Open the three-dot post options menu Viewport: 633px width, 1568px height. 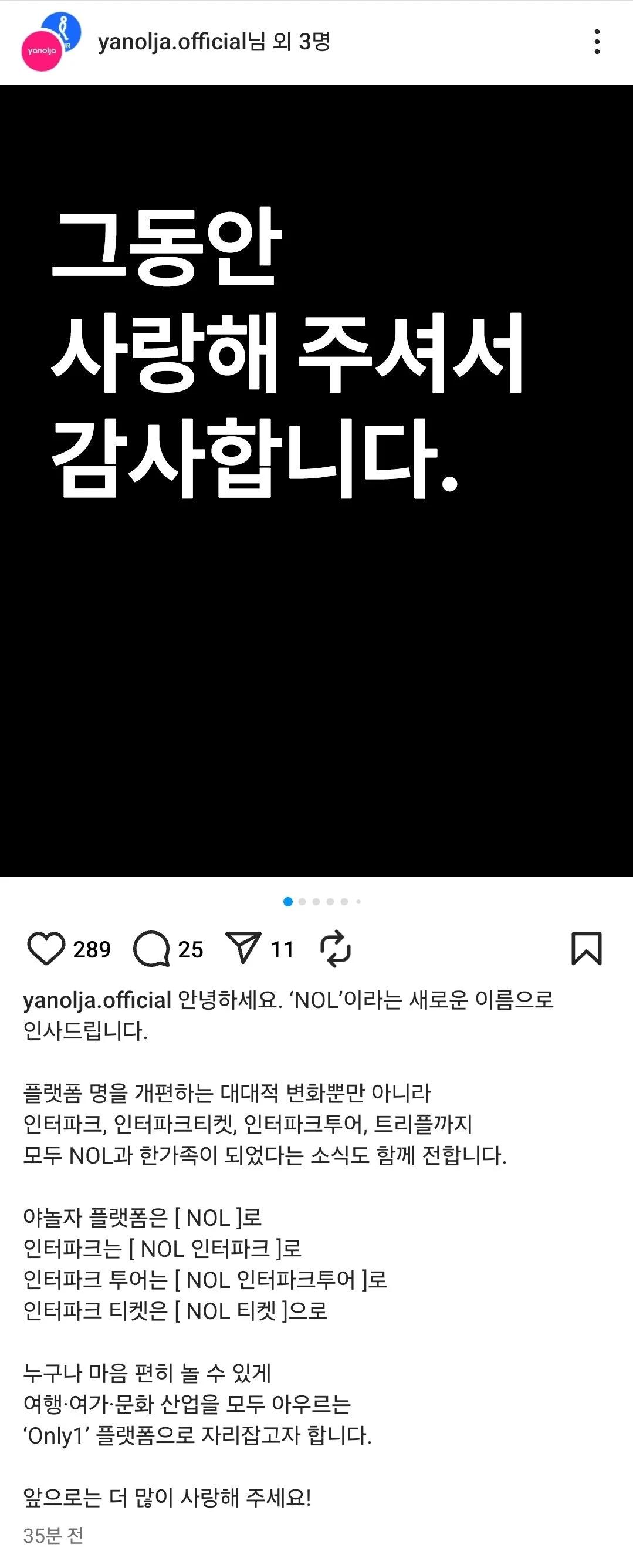[x=597, y=42]
